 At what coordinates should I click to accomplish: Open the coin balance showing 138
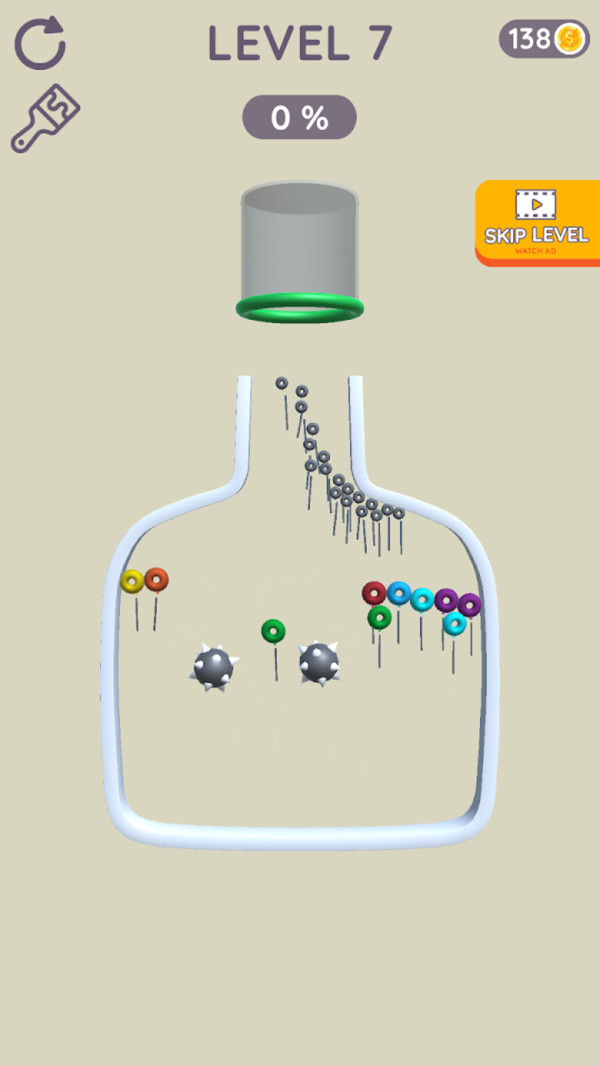point(544,39)
